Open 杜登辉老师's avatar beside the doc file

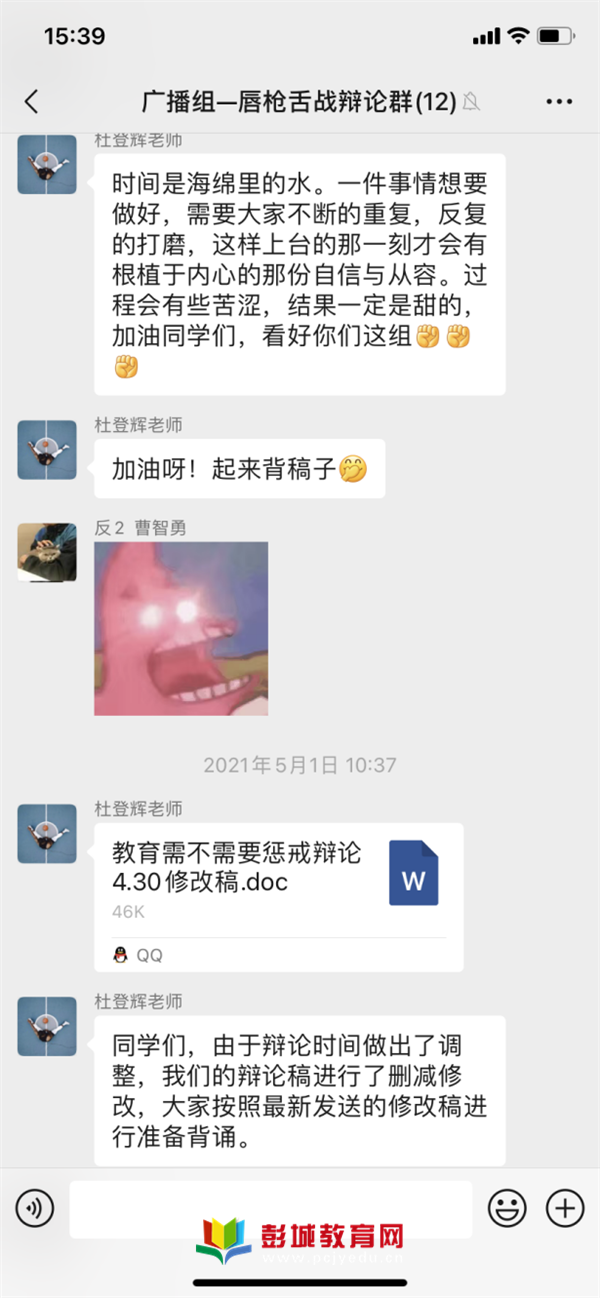point(47,834)
